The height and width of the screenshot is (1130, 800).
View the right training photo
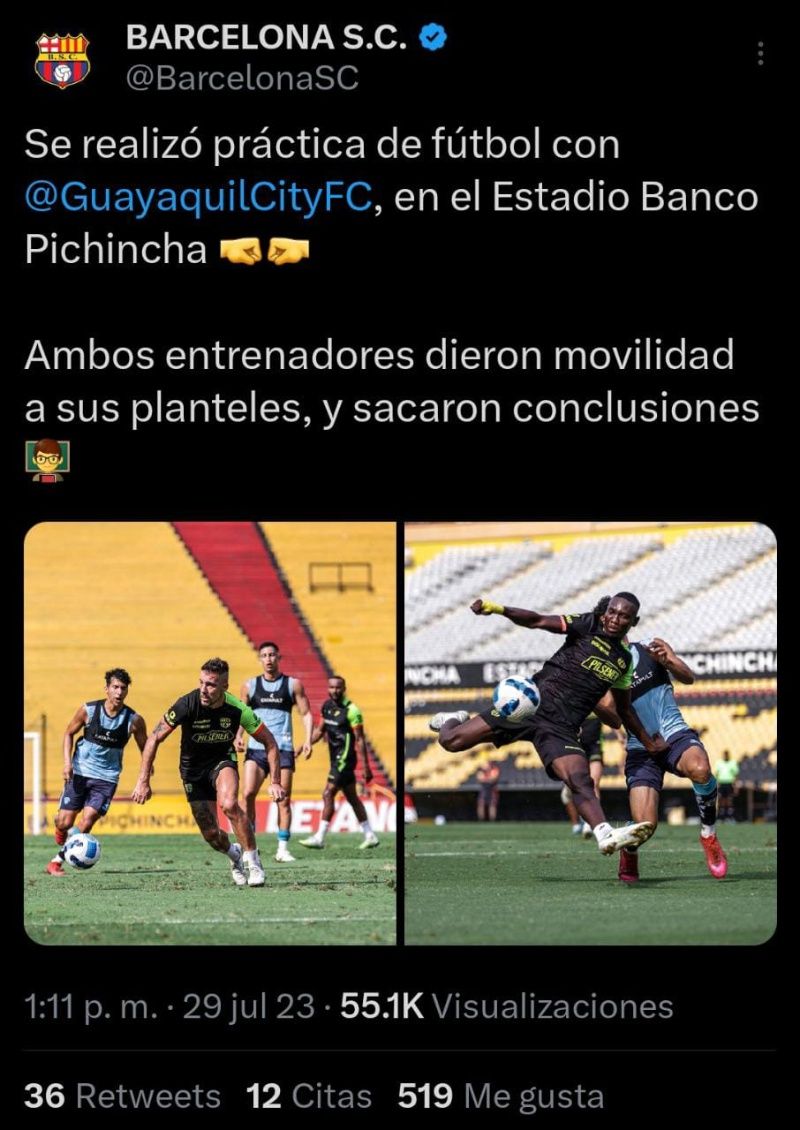point(590,733)
